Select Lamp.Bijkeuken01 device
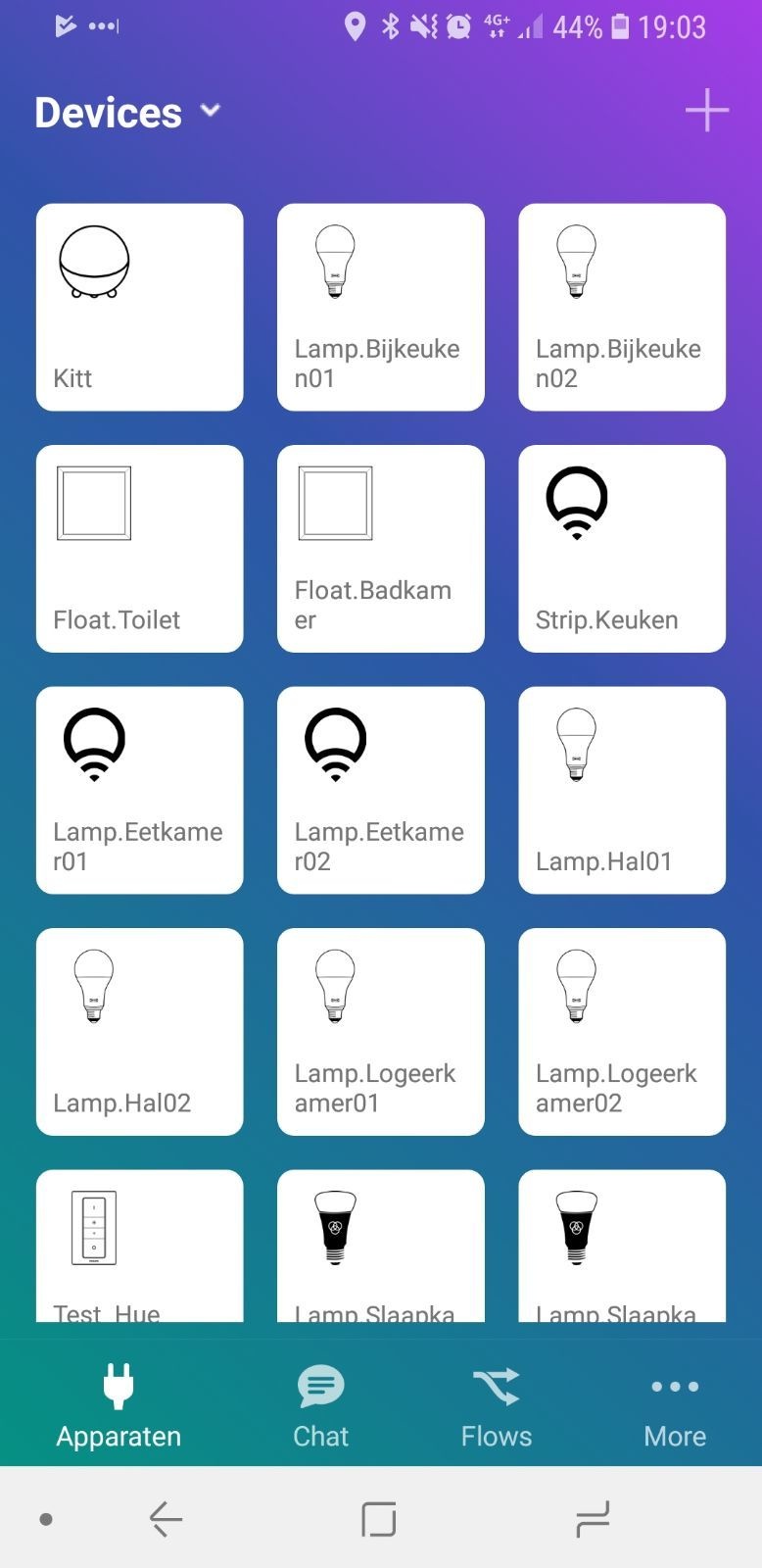 [380, 307]
